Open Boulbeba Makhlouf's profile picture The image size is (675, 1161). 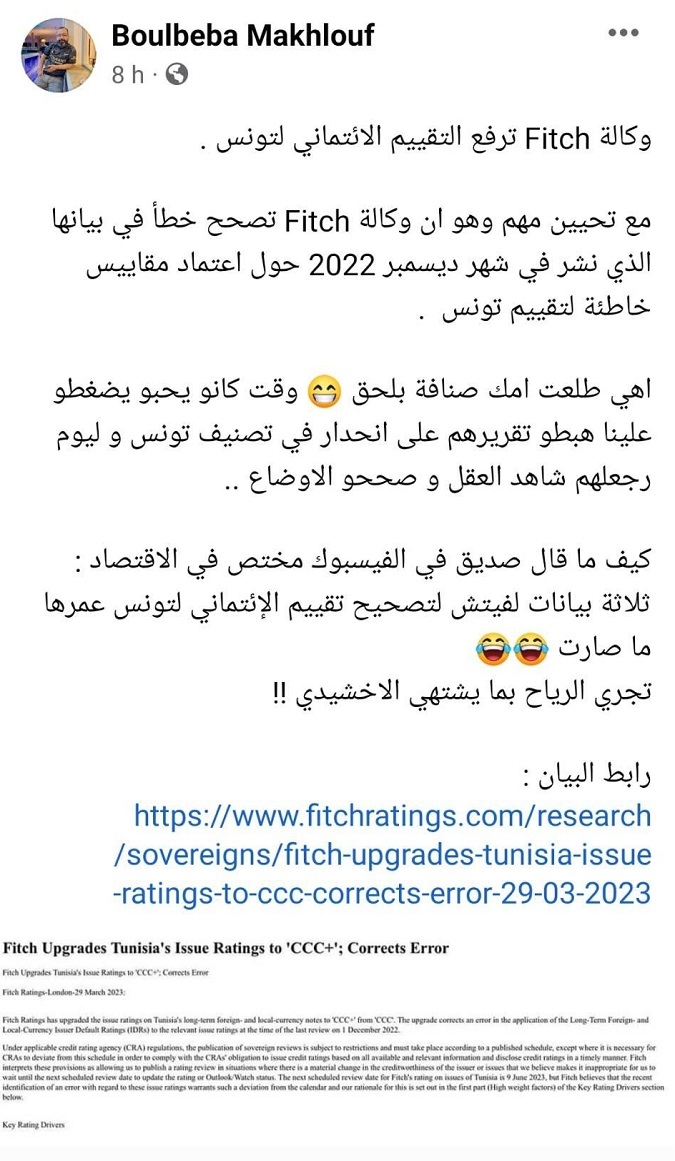[x=58, y=55]
